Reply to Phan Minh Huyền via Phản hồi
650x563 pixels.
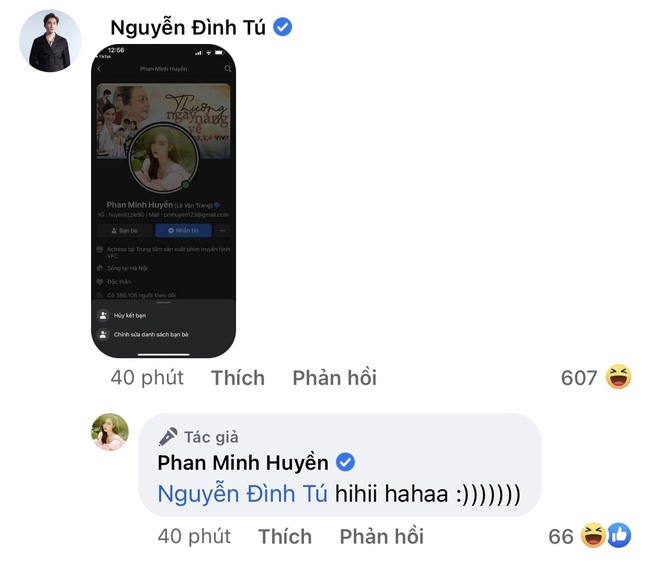tap(381, 537)
